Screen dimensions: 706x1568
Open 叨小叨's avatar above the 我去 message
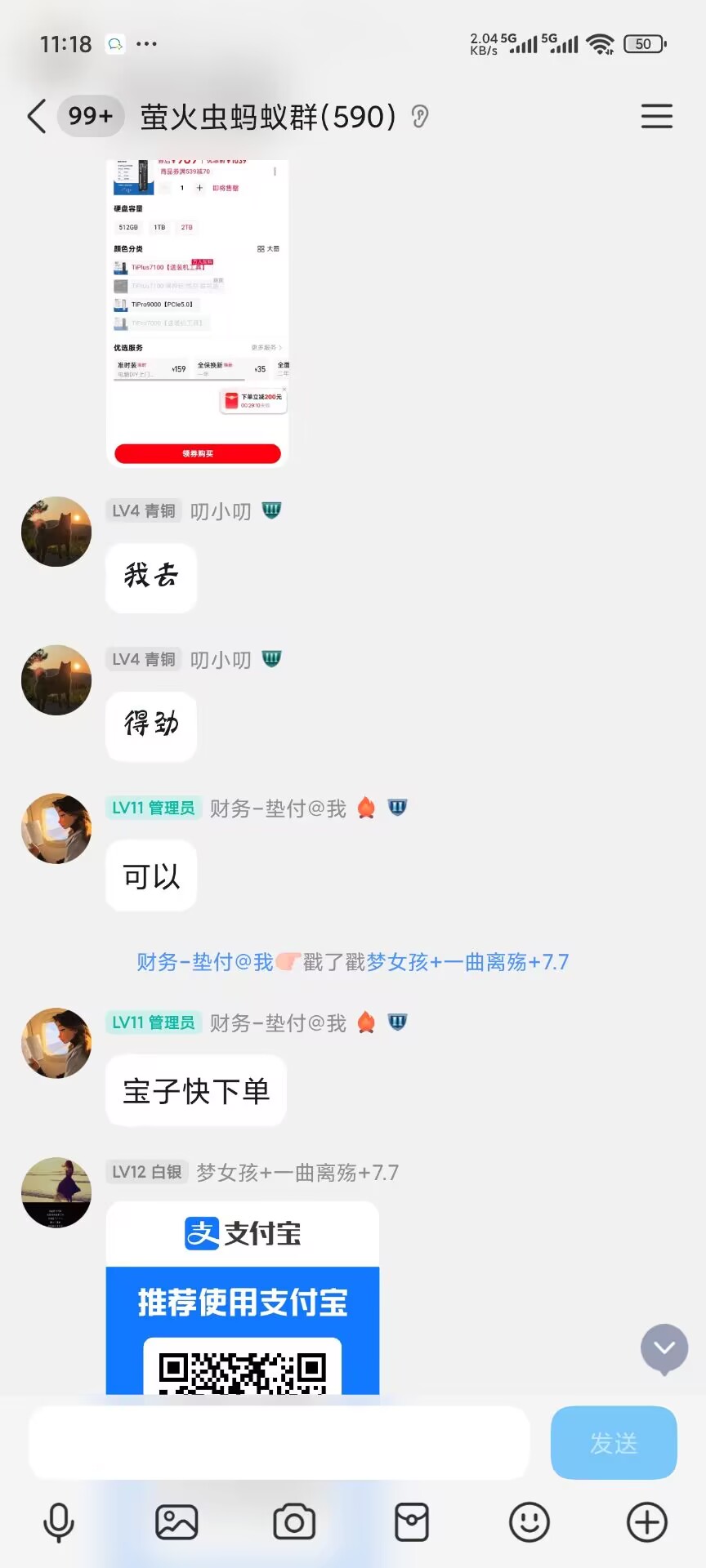56,532
